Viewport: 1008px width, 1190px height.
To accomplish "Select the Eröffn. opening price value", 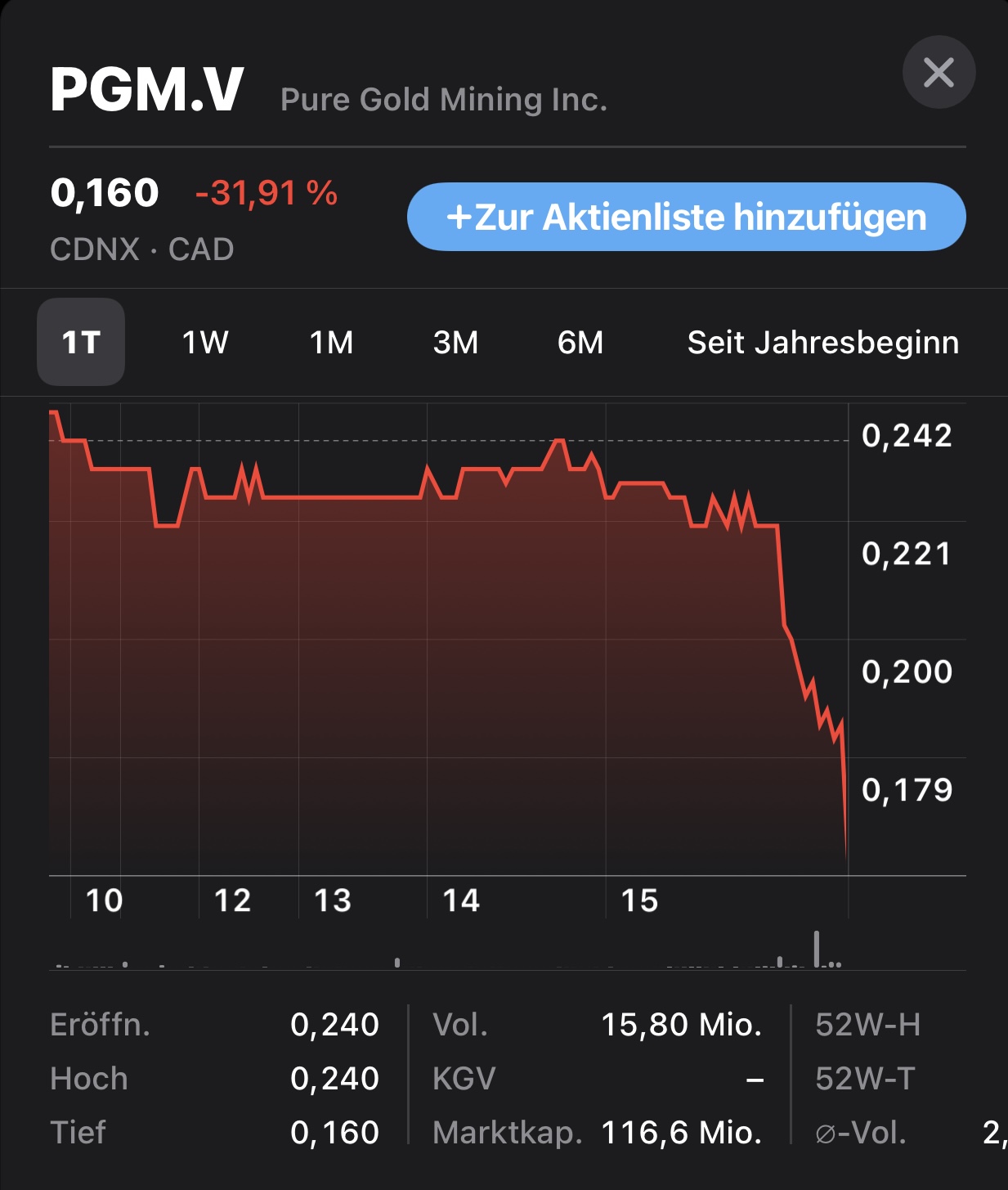I will click(x=335, y=1023).
